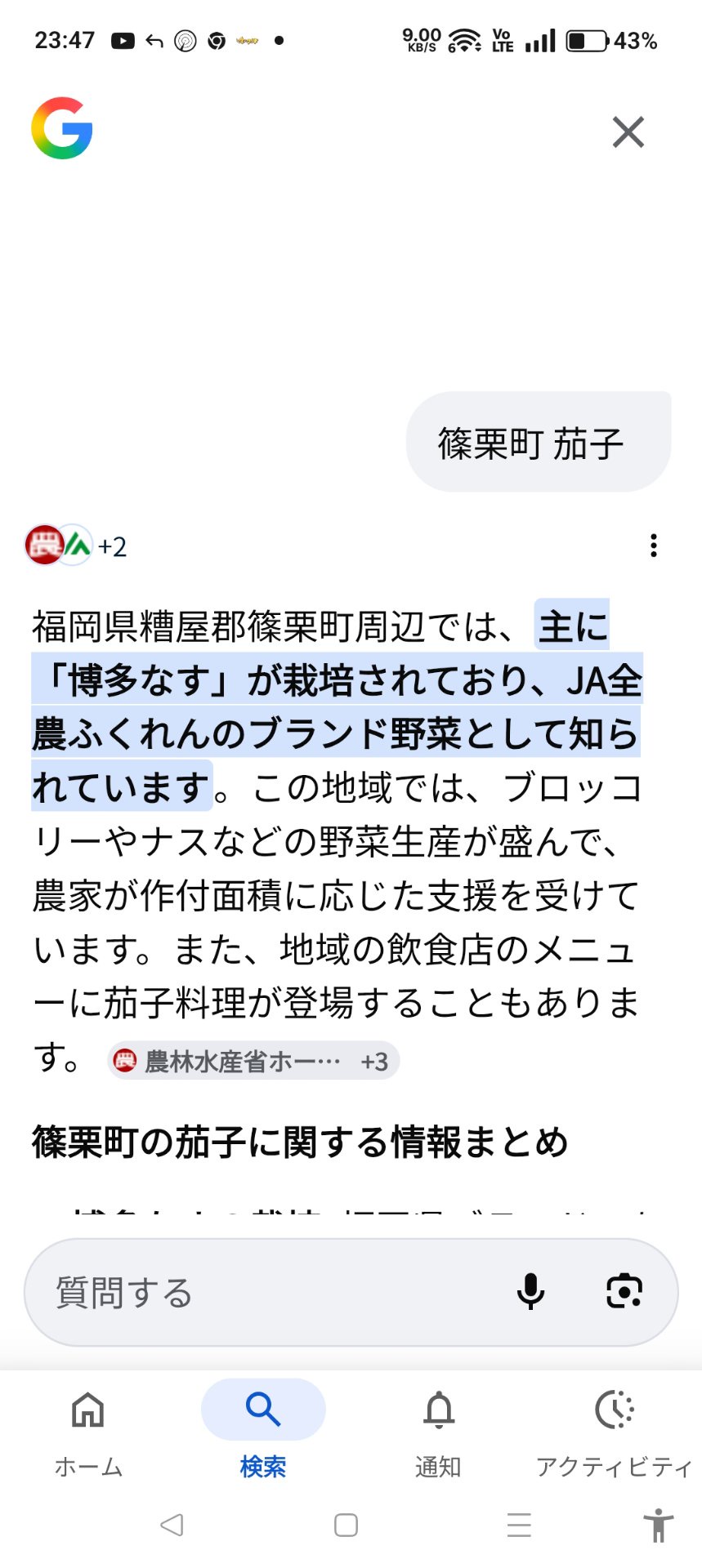Image resolution: width=702 pixels, height=1568 pixels.
Task: Tap the accessibility shortcut button
Action: pyautogui.click(x=657, y=1525)
